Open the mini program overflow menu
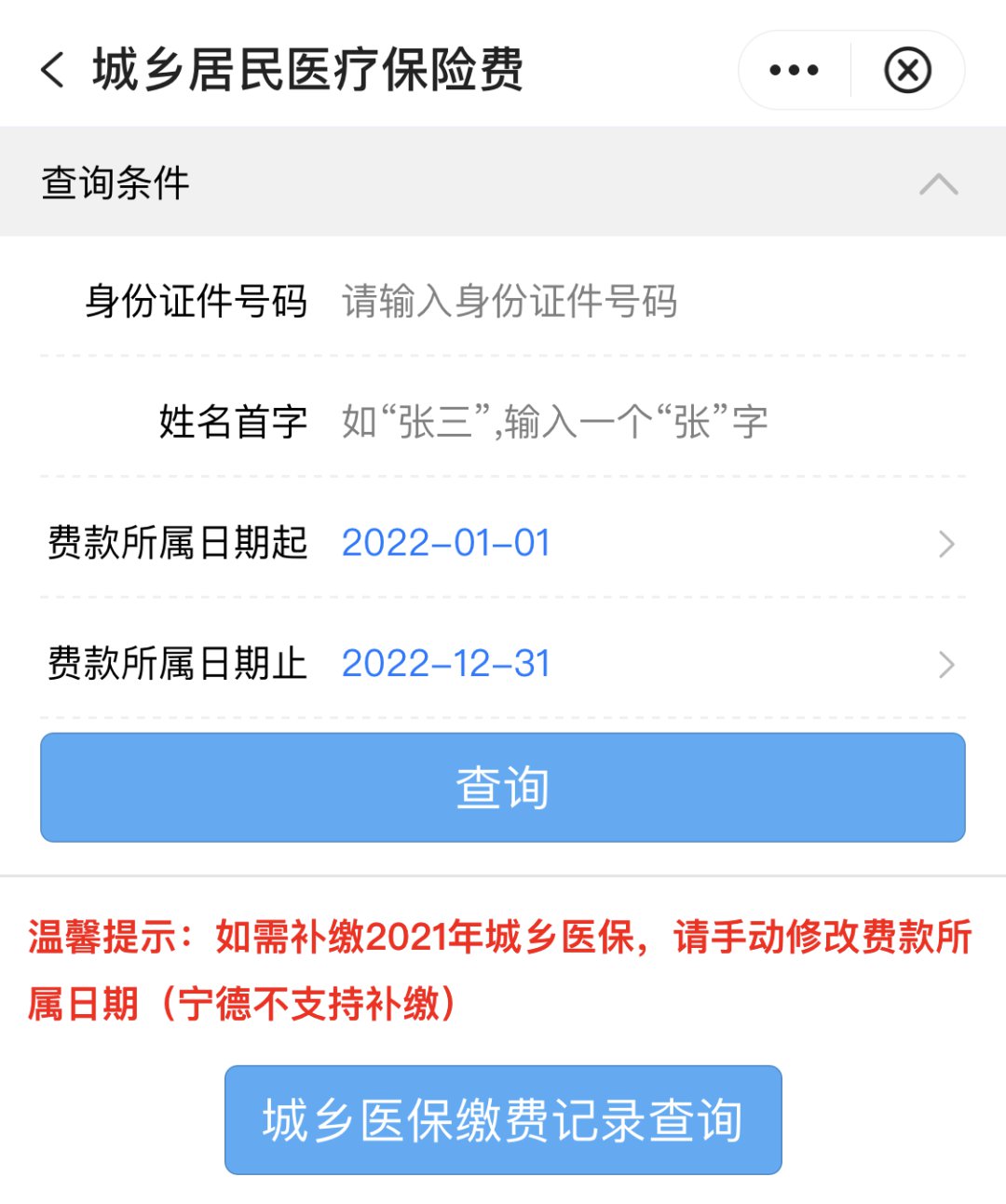 [x=794, y=71]
